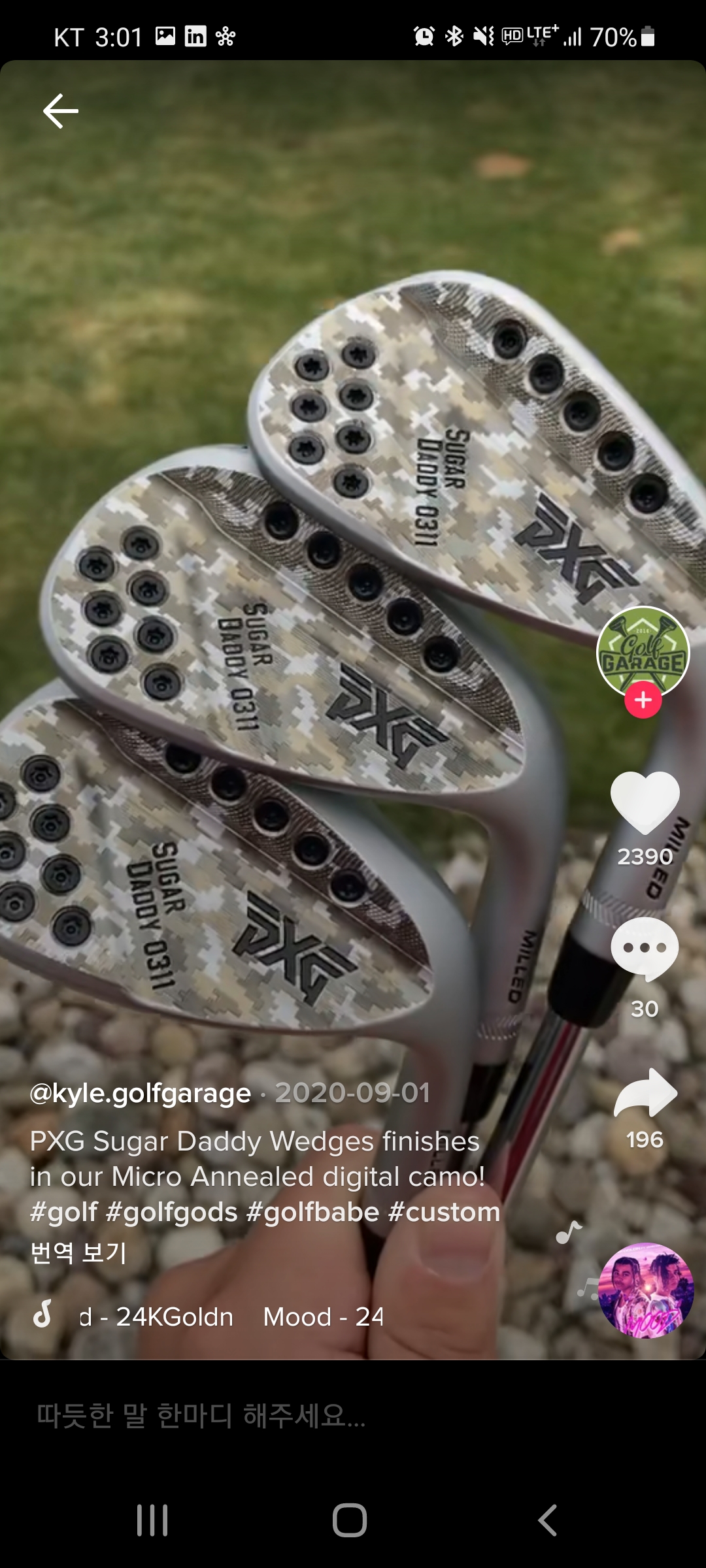Viewport: 706px width, 1568px height.
Task: Like this video with the heart icon
Action: 645,802
